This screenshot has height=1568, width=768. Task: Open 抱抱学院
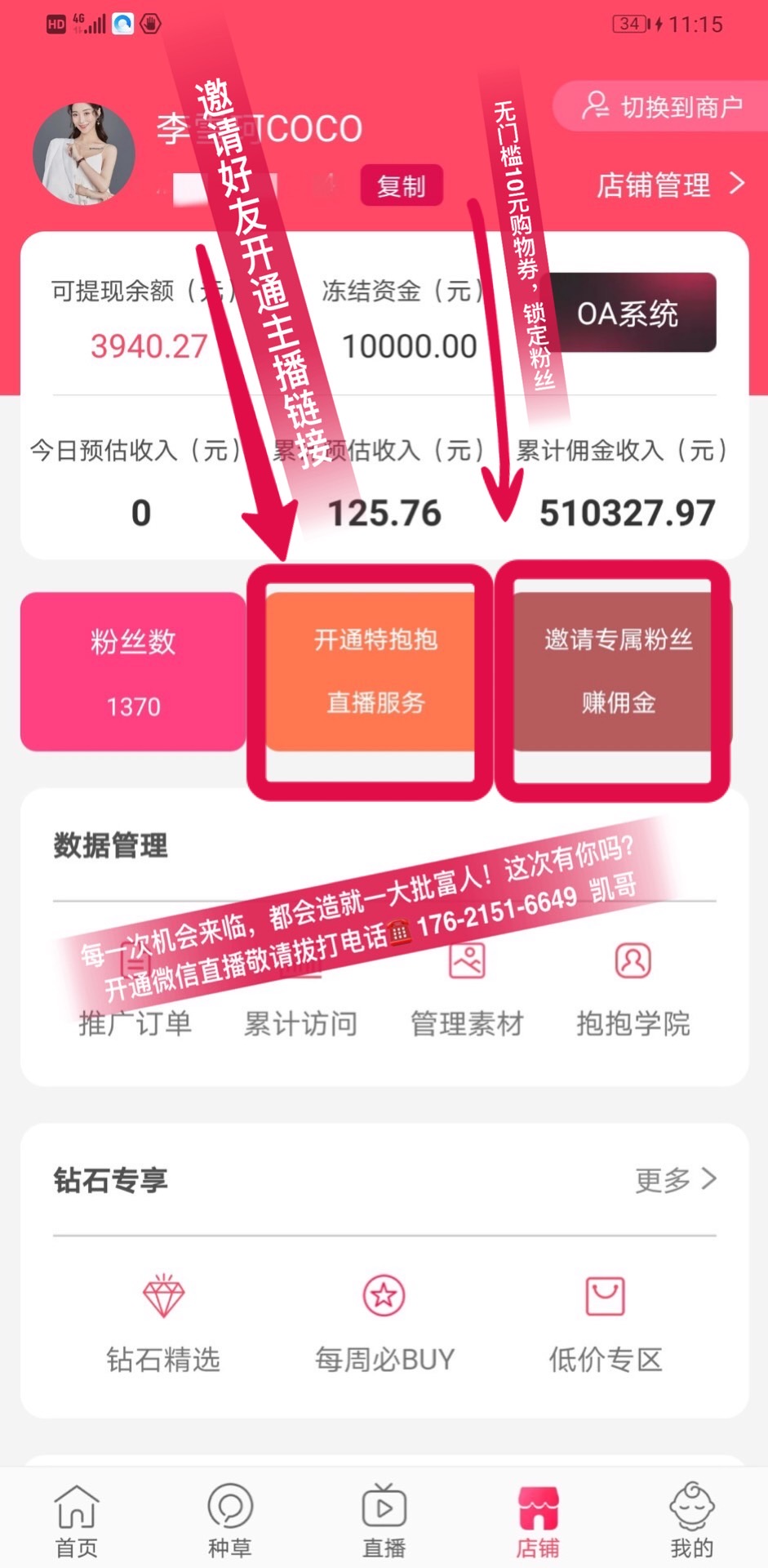pos(633,990)
